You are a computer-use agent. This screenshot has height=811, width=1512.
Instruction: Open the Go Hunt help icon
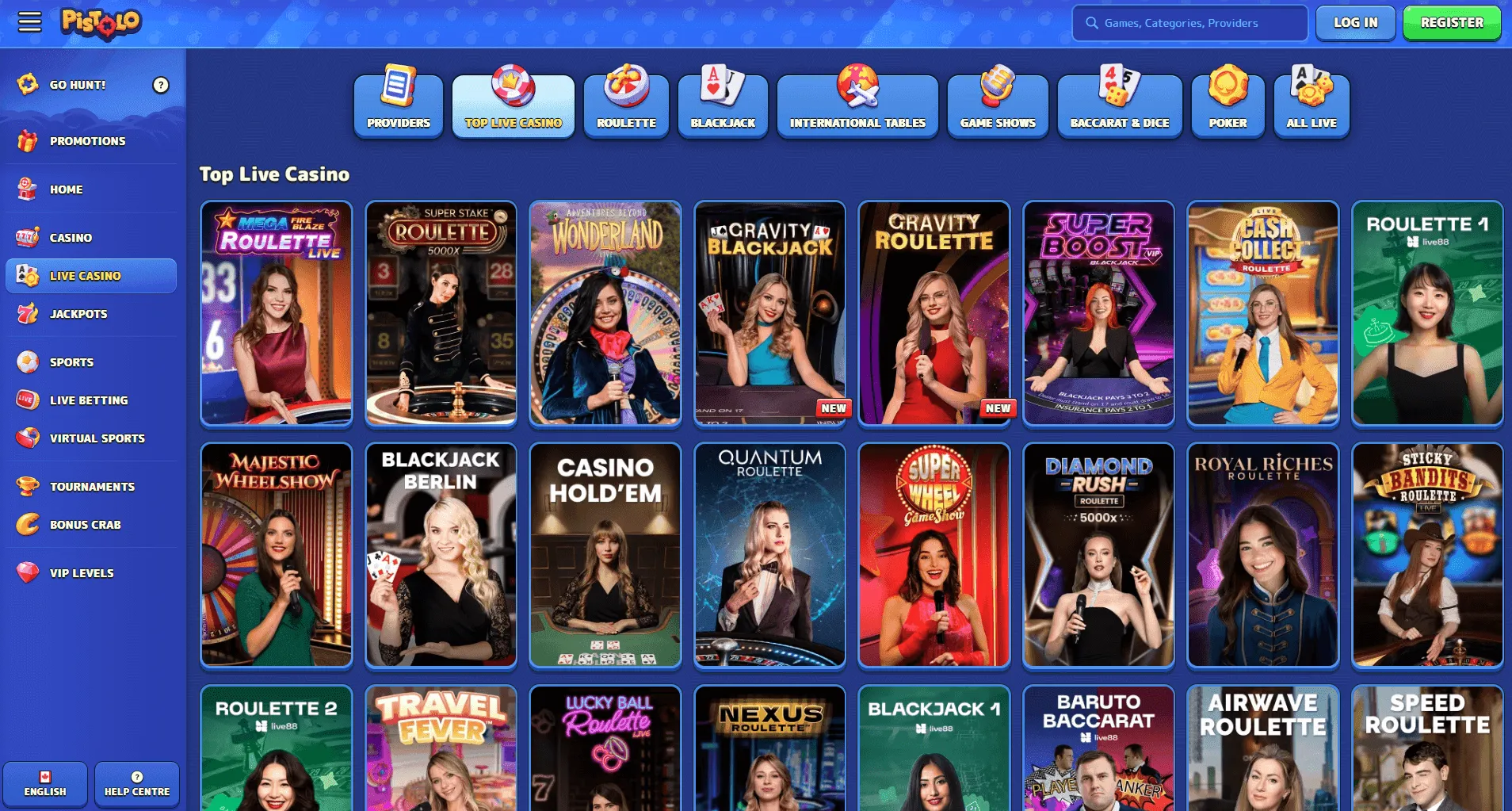click(x=161, y=85)
